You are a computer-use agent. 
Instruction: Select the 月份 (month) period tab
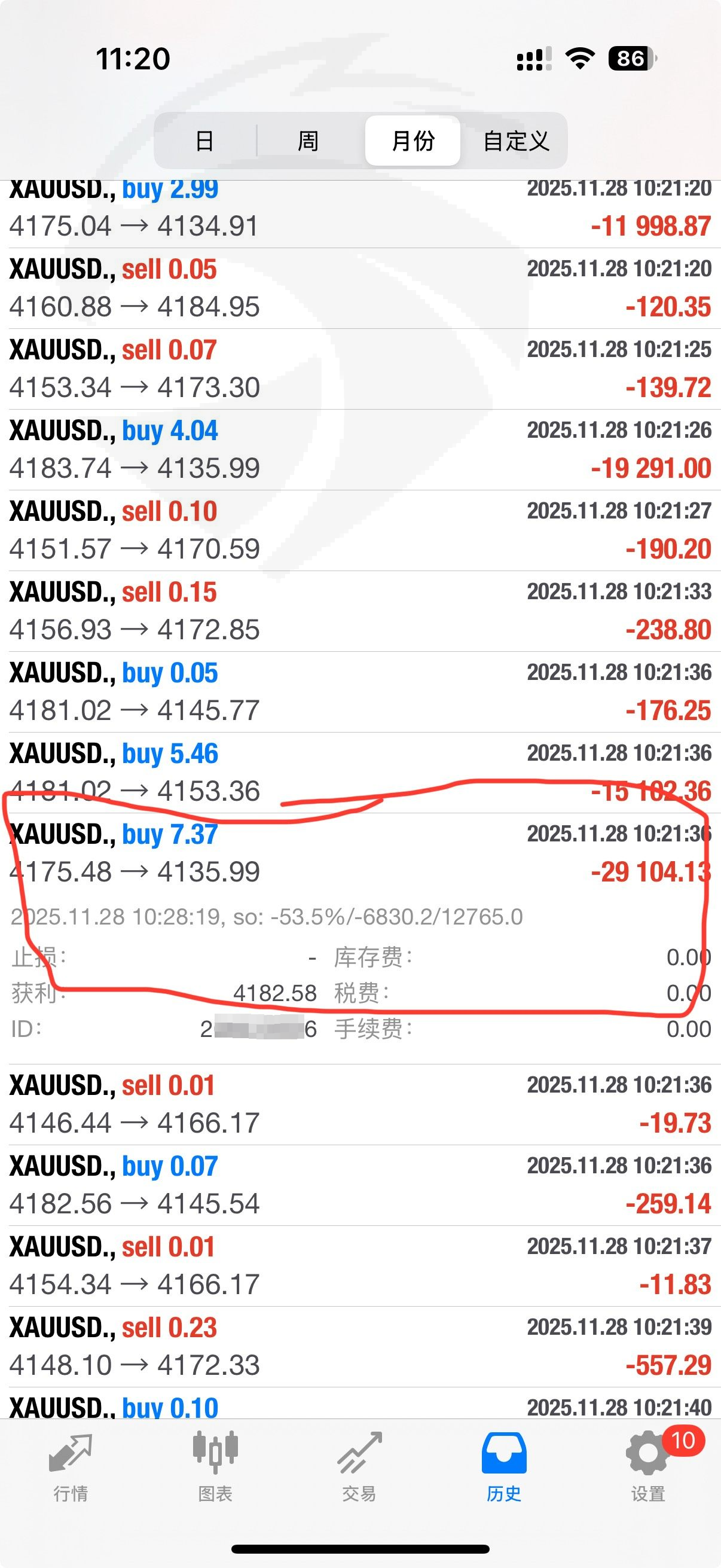(x=413, y=141)
